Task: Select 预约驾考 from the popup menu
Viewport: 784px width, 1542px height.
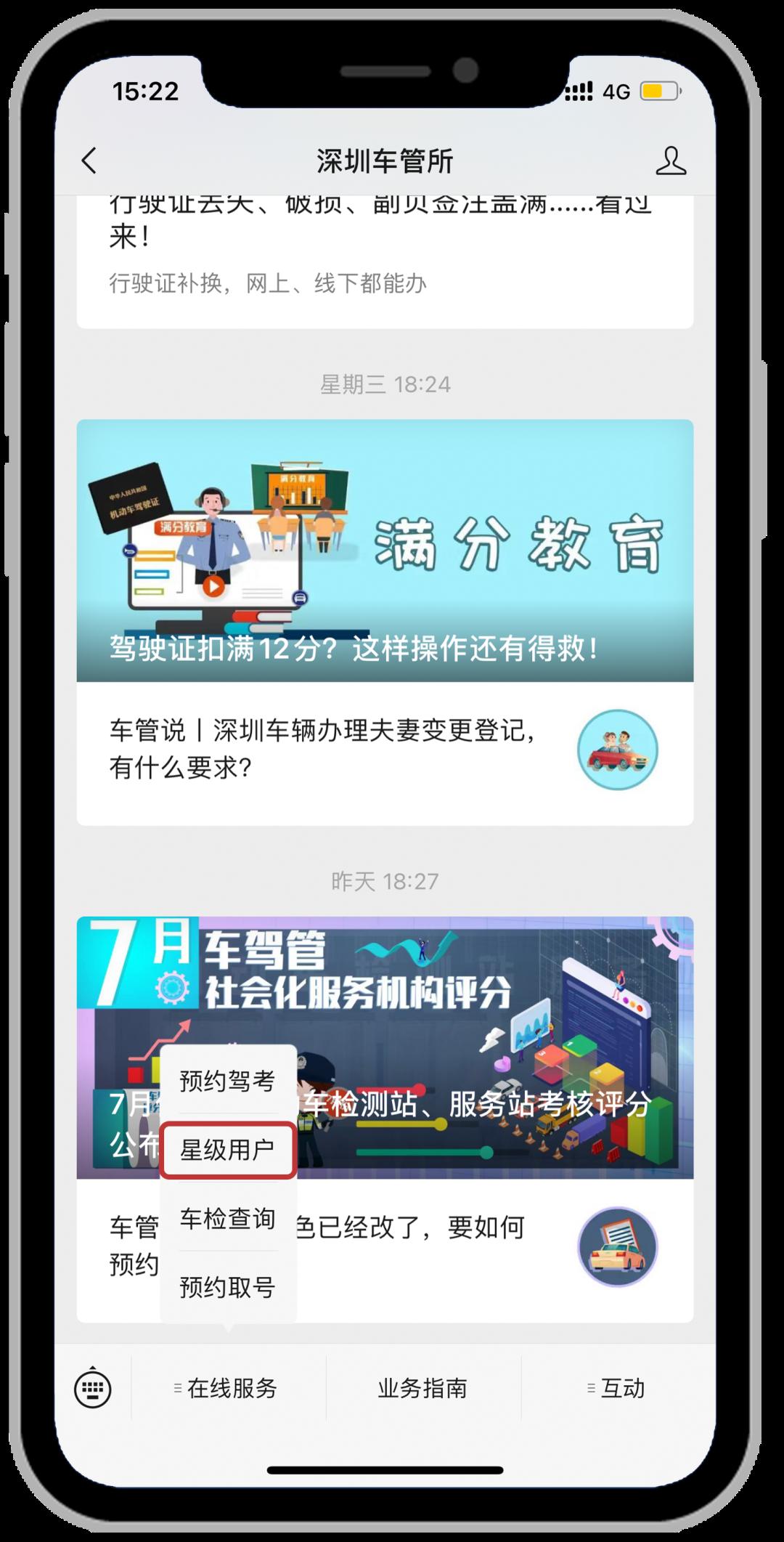Action: click(x=227, y=1081)
